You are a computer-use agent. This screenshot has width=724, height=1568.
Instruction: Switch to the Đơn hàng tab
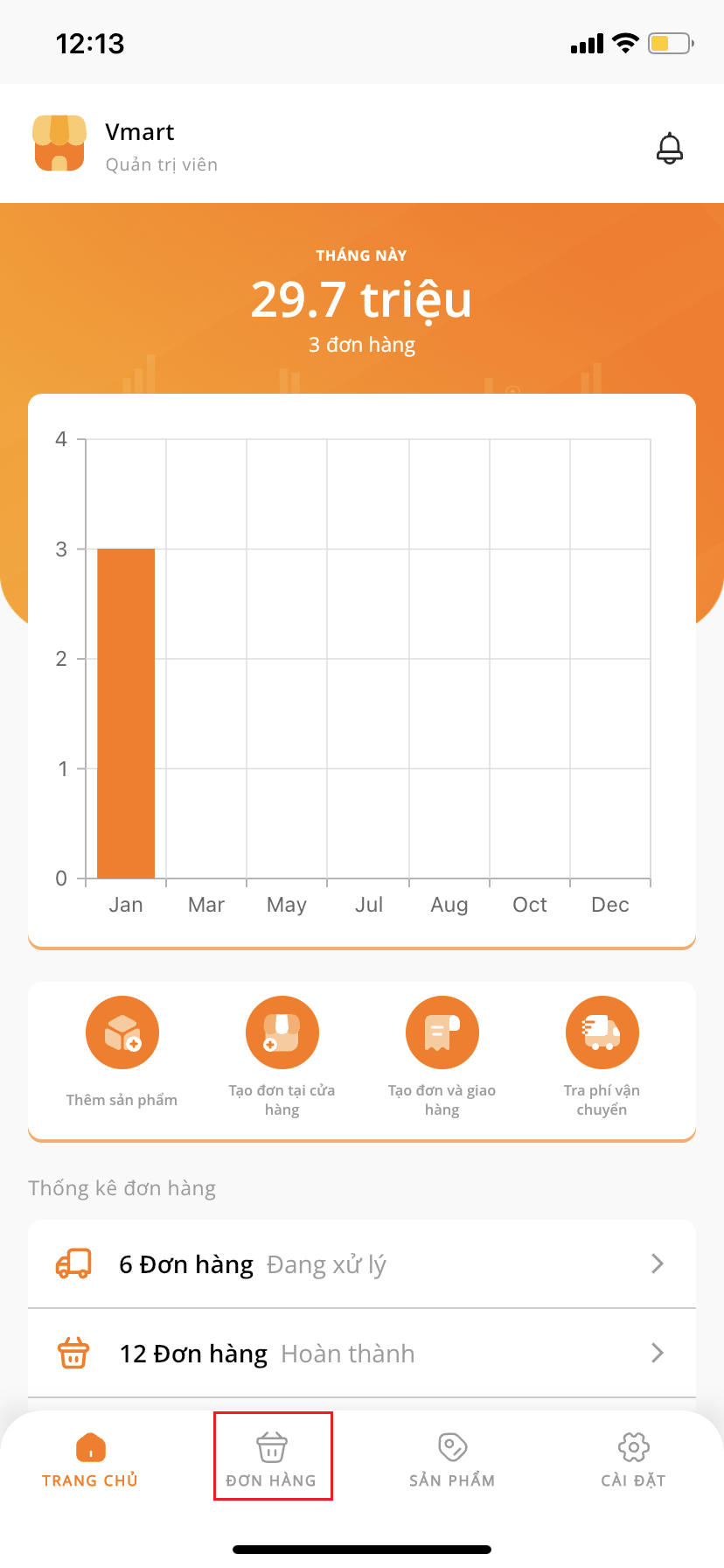point(271,1459)
